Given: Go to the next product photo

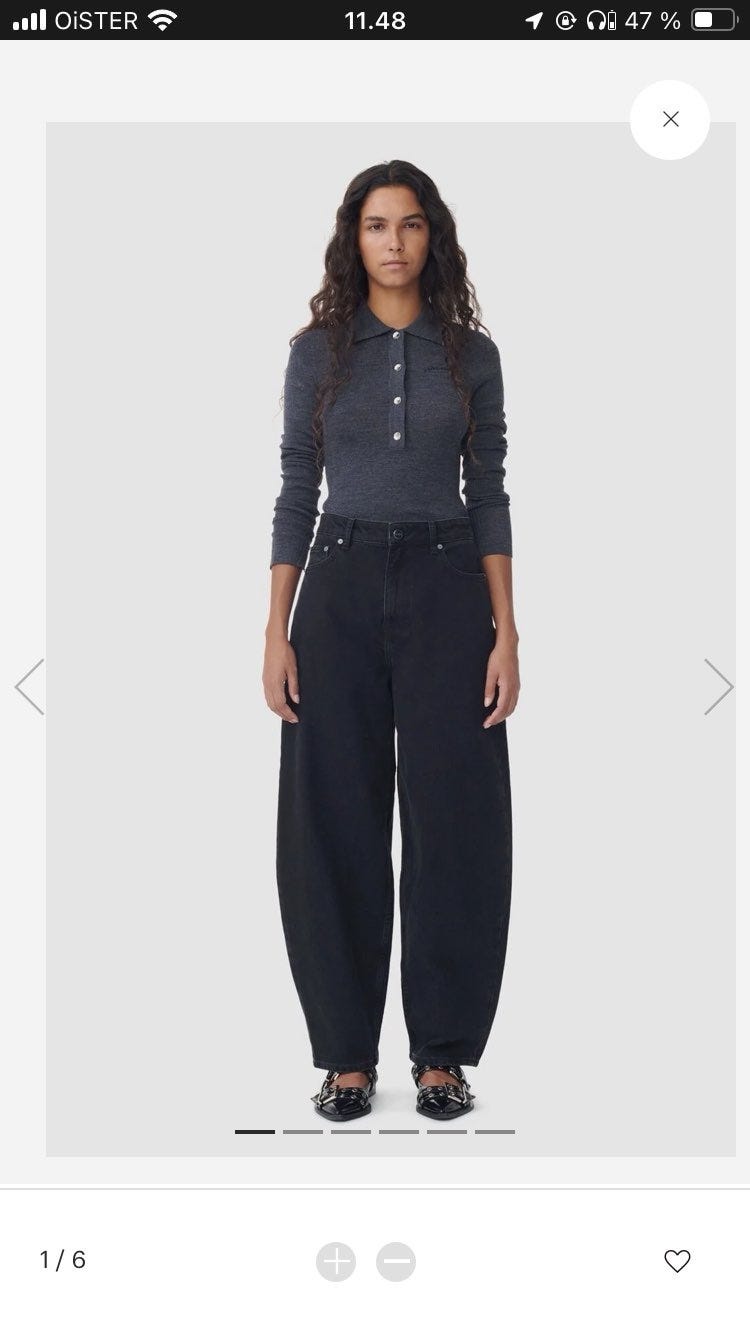Looking at the screenshot, I should [x=718, y=686].
